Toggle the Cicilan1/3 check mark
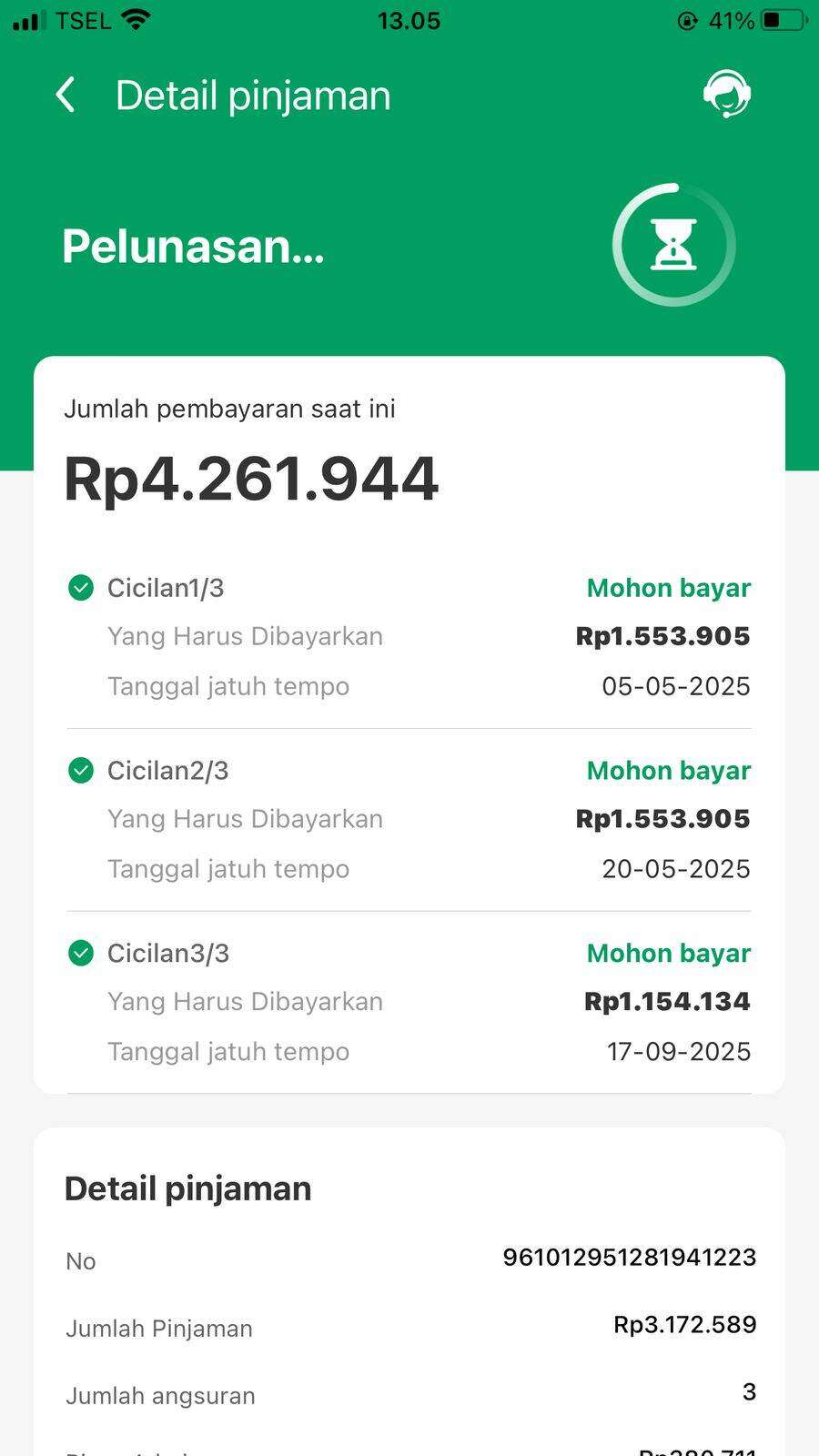Screen dimensions: 819x1456 click(81, 588)
